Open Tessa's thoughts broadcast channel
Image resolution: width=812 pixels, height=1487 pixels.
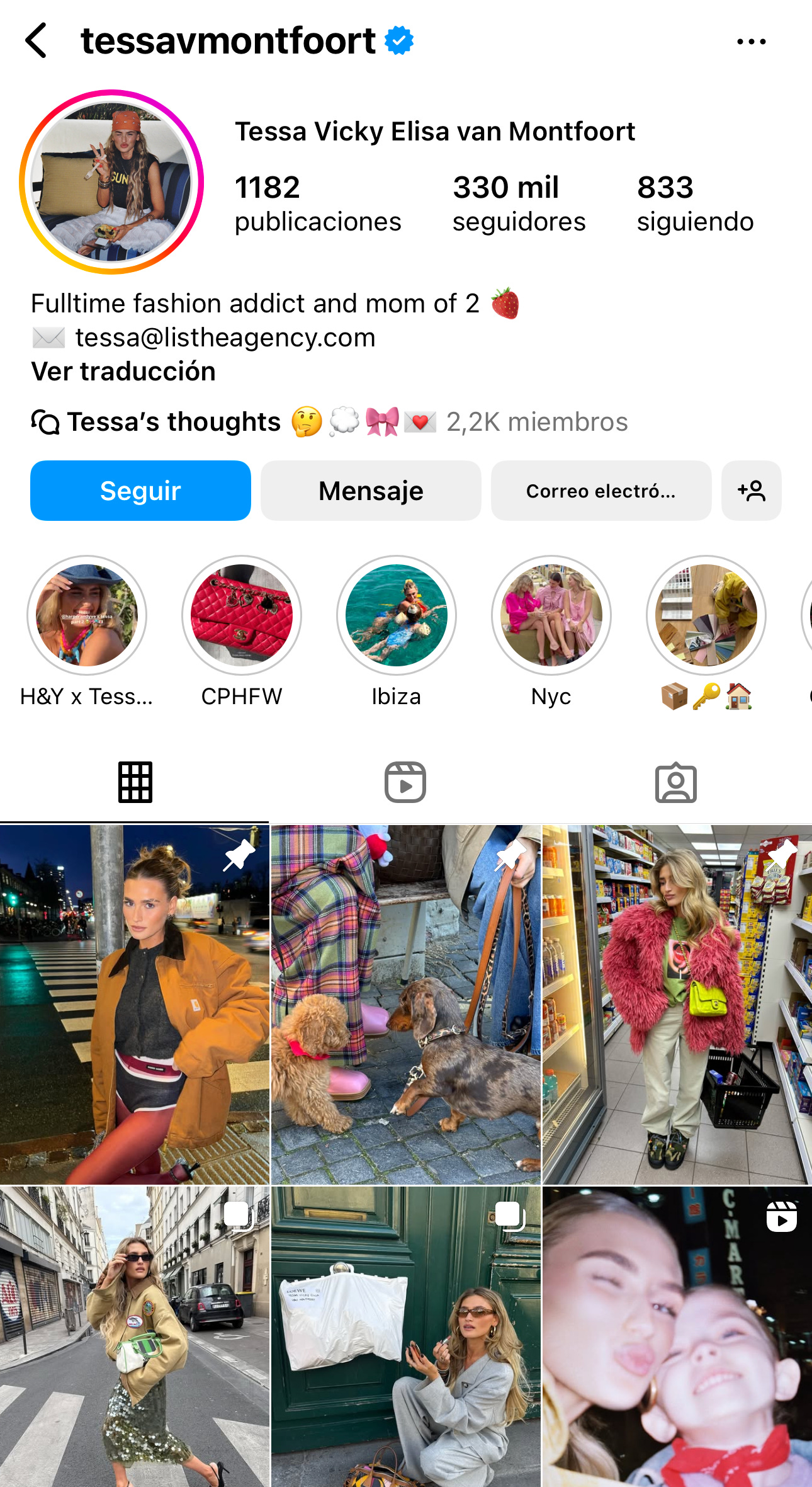pos(174,422)
